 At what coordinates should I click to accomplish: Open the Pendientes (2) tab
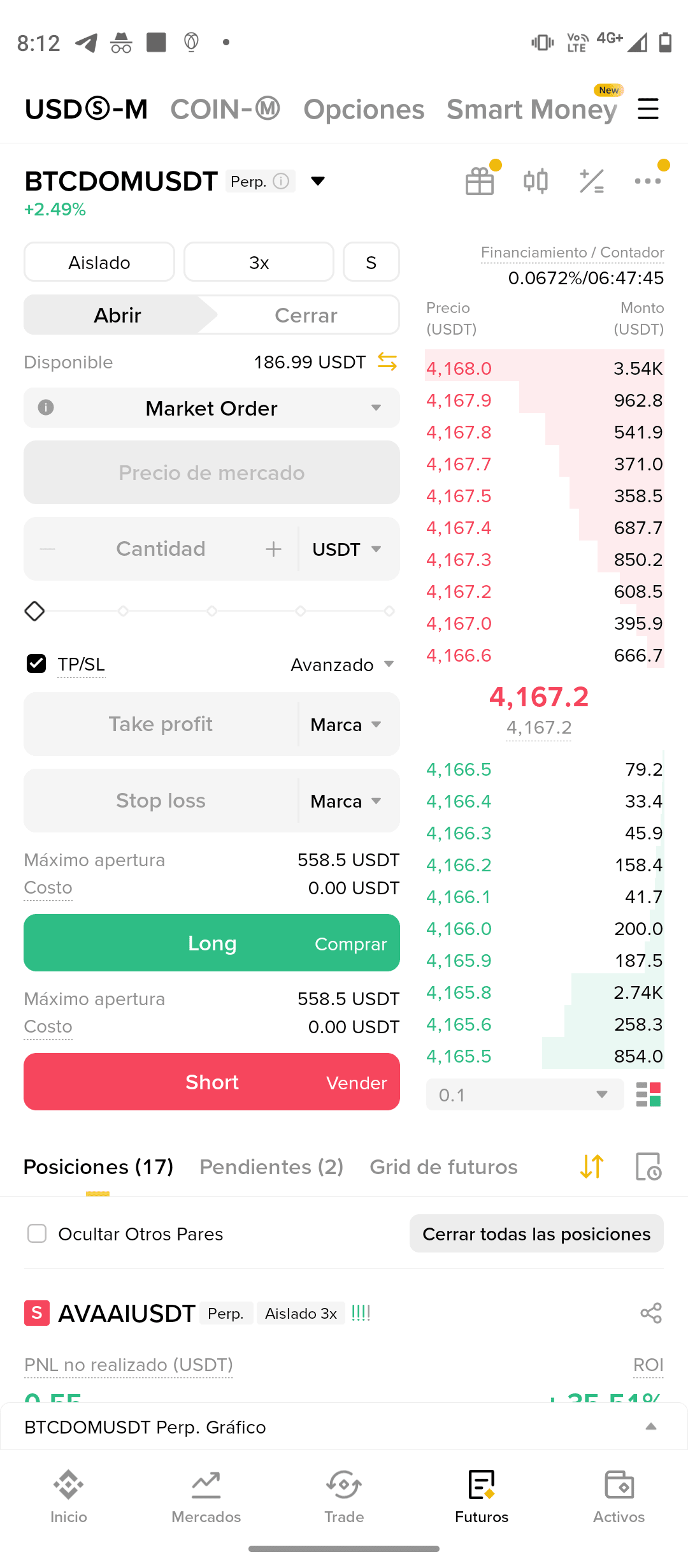point(271,1167)
